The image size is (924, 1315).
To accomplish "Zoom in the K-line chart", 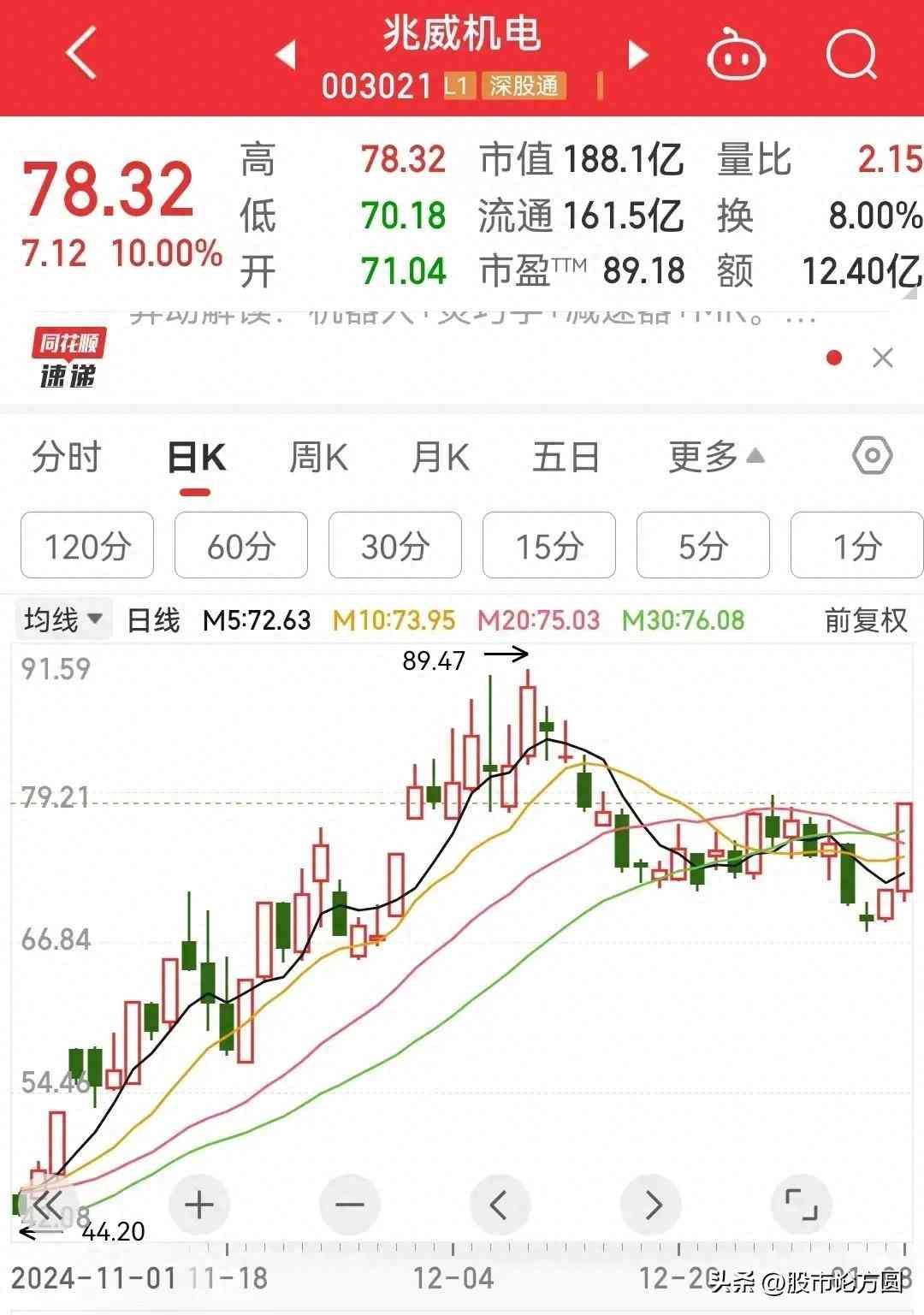I will point(198,1205).
